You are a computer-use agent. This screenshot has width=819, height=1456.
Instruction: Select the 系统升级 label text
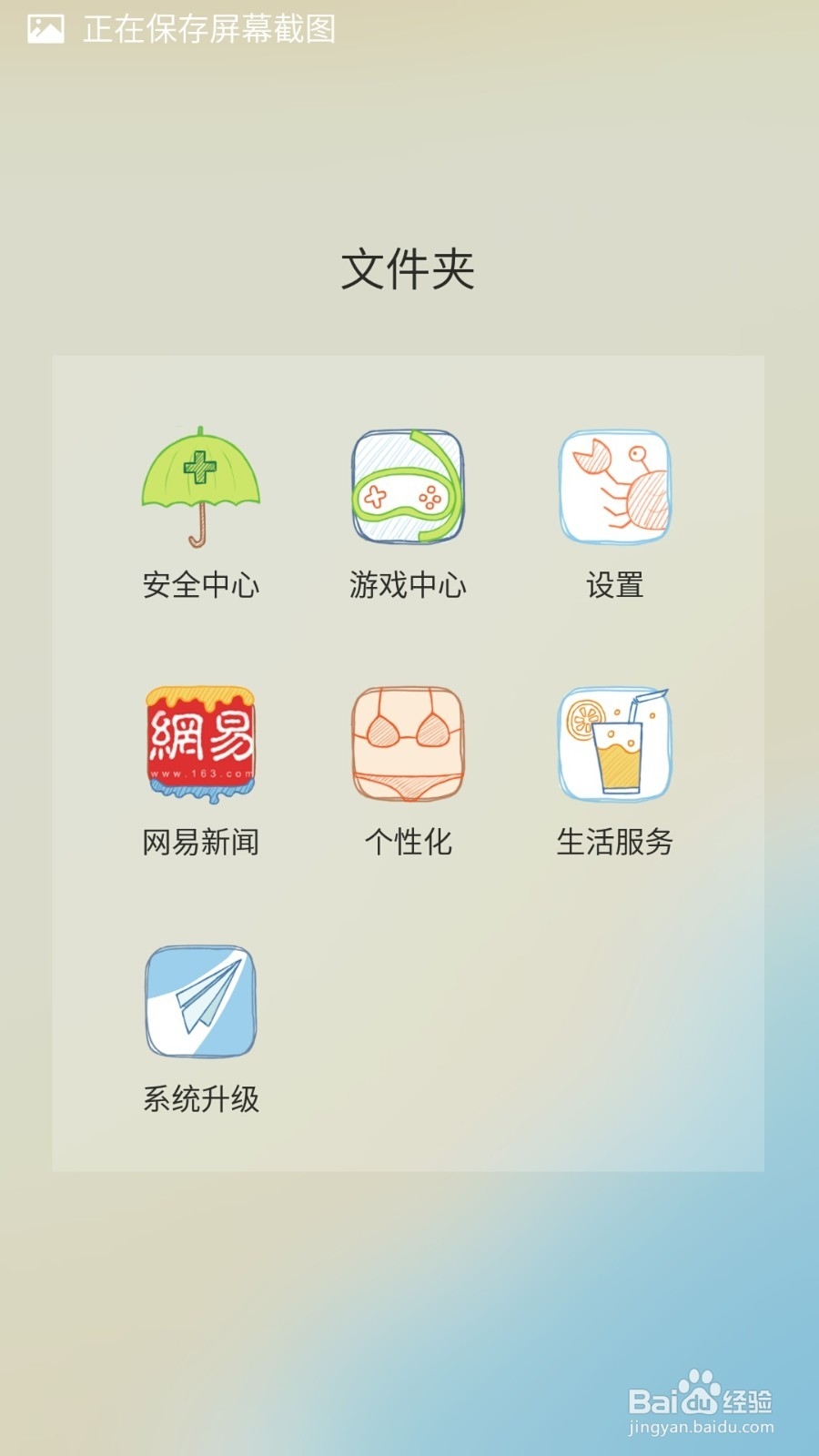pyautogui.click(x=200, y=1099)
